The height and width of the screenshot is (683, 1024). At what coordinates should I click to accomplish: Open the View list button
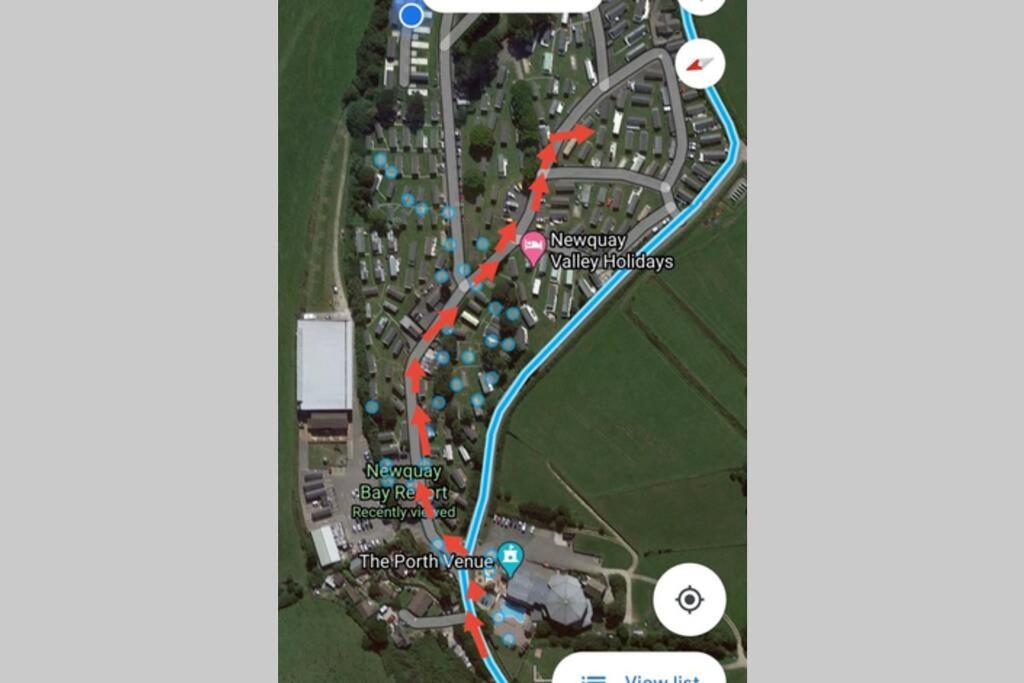(x=640, y=674)
